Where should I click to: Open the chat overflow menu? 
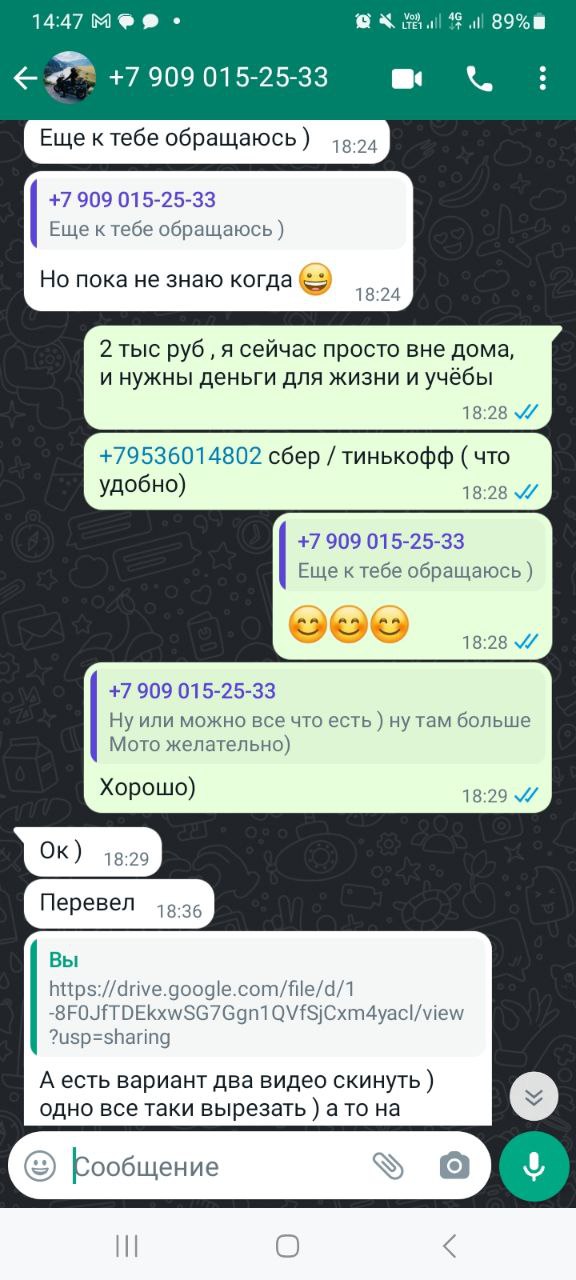[x=543, y=79]
